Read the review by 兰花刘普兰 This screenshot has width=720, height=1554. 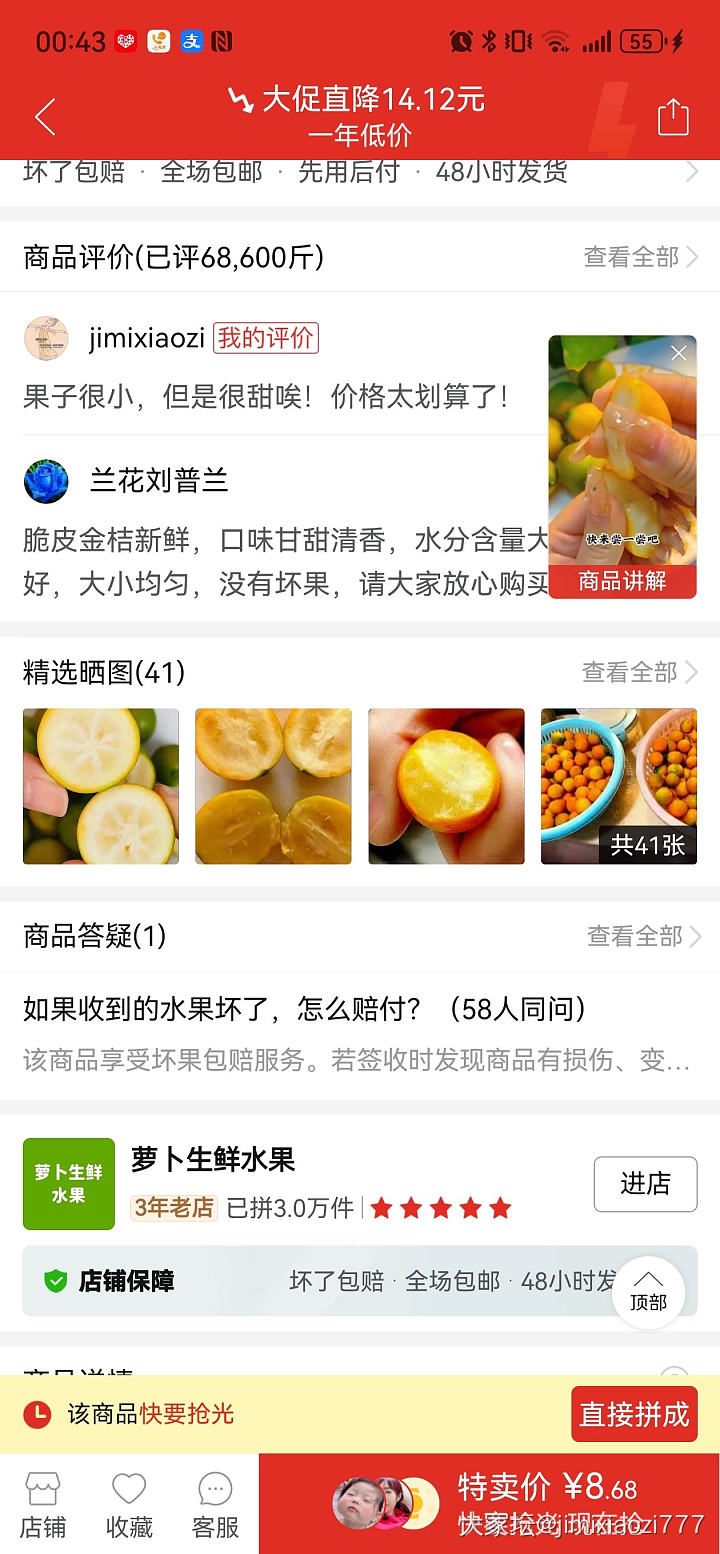coord(280,558)
